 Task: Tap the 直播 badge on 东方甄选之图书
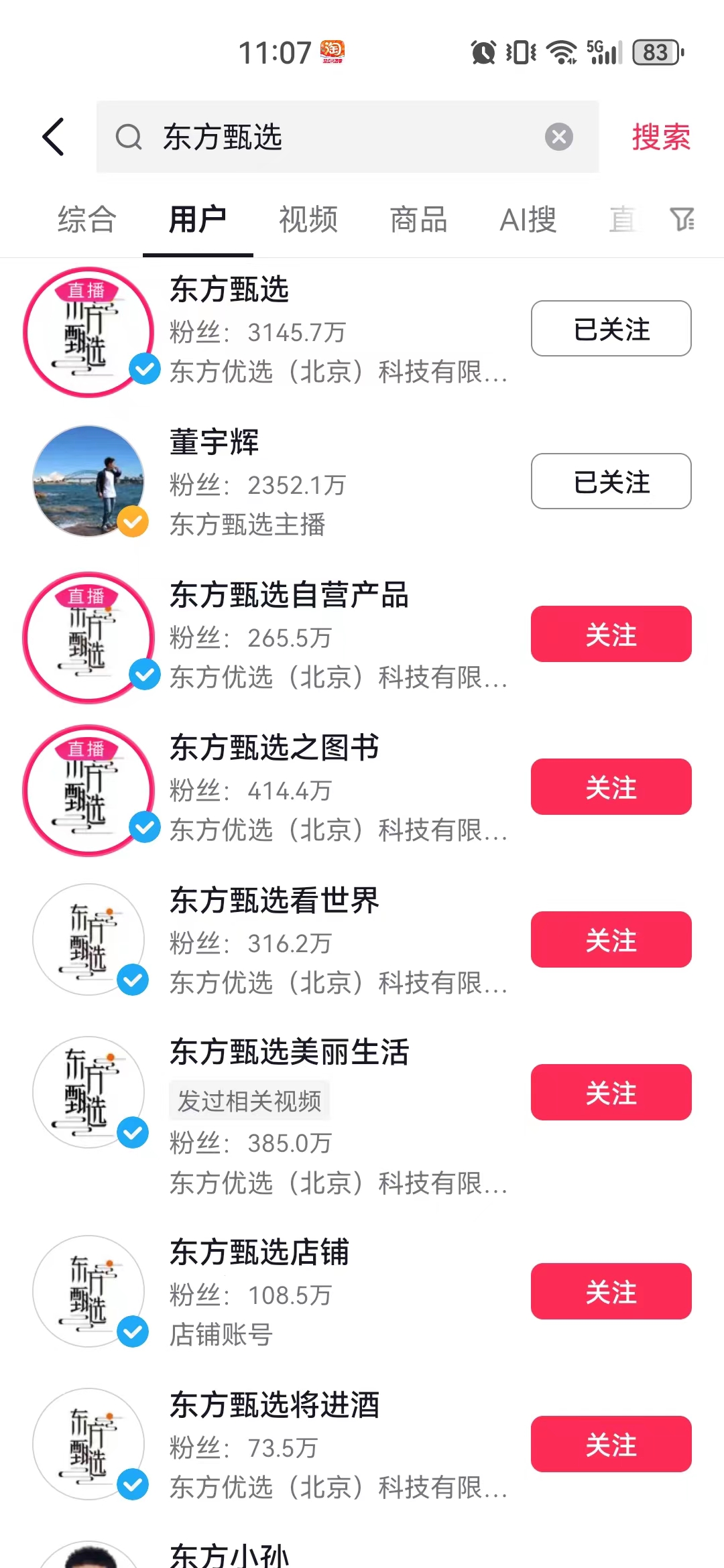[x=88, y=747]
